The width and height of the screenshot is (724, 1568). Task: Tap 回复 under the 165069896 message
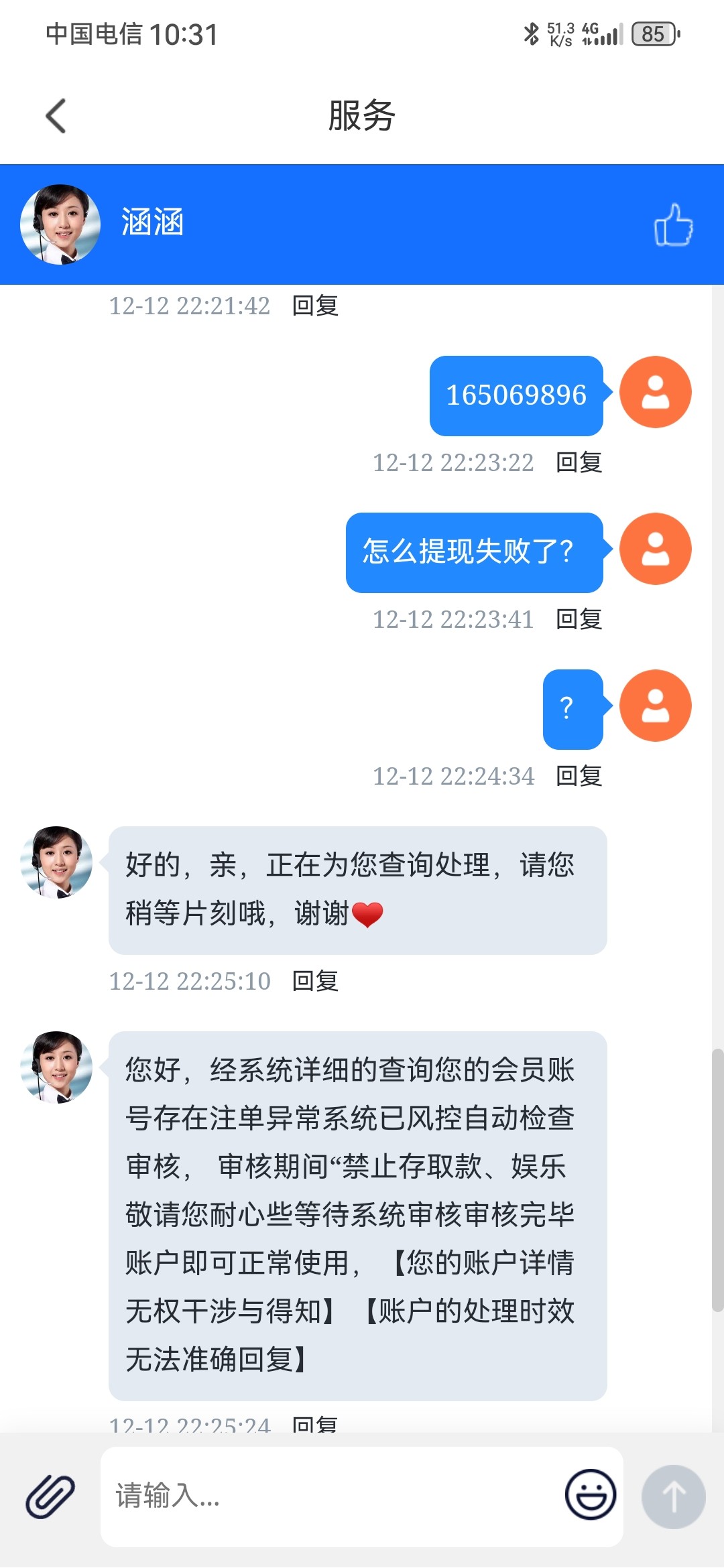[579, 462]
